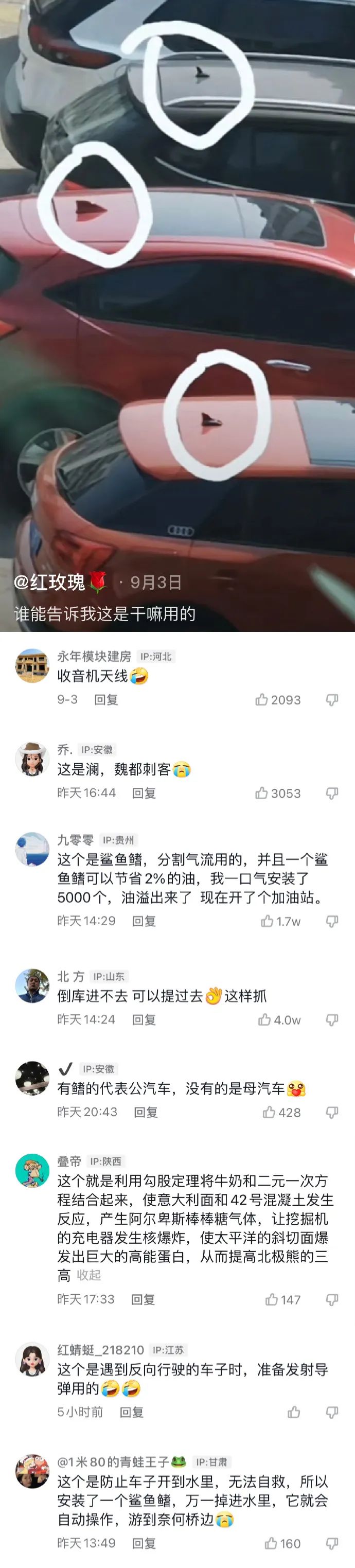Dislike the comment about 公汽车 and 母汽车
Image resolution: width=355 pixels, height=1568 pixels.
pyautogui.click(x=332, y=1113)
